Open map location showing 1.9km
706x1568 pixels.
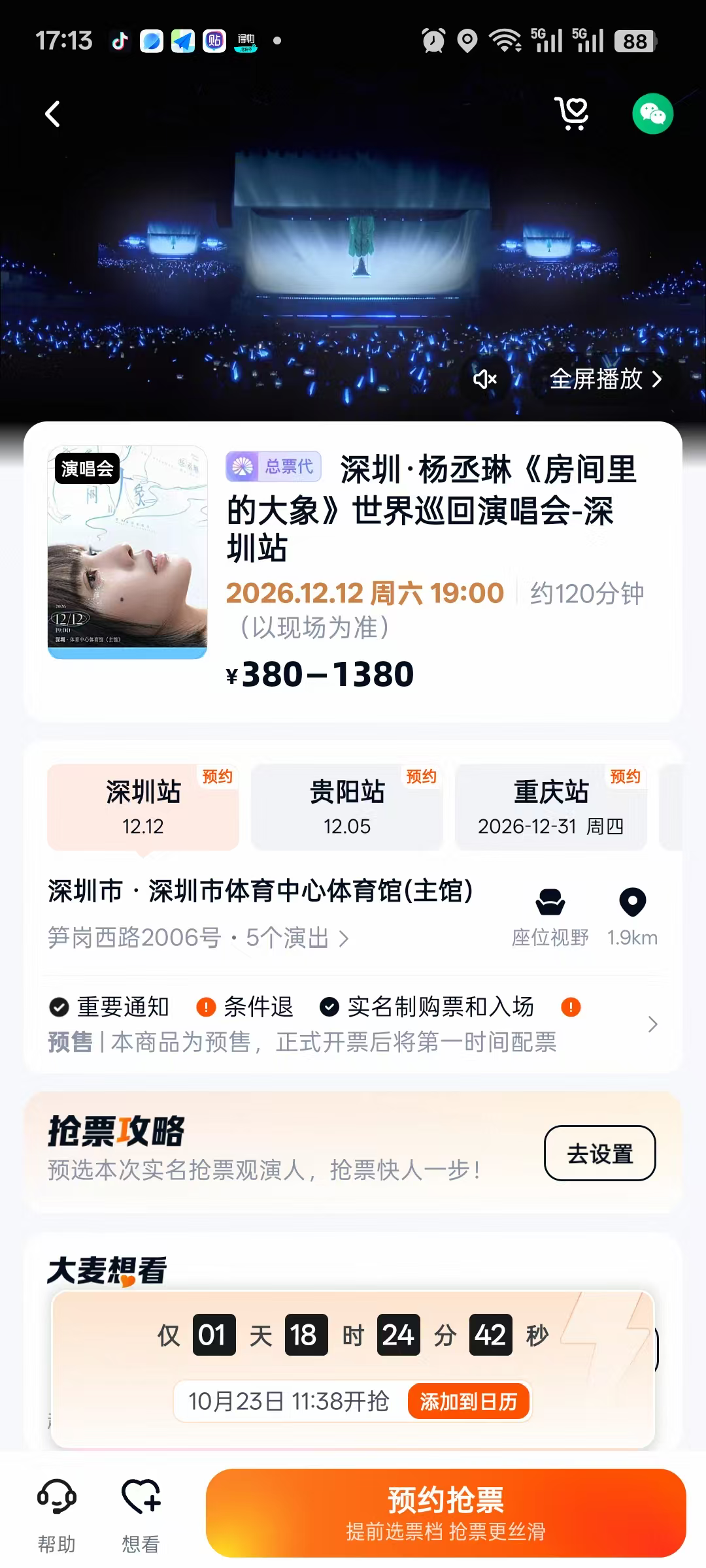point(632,917)
